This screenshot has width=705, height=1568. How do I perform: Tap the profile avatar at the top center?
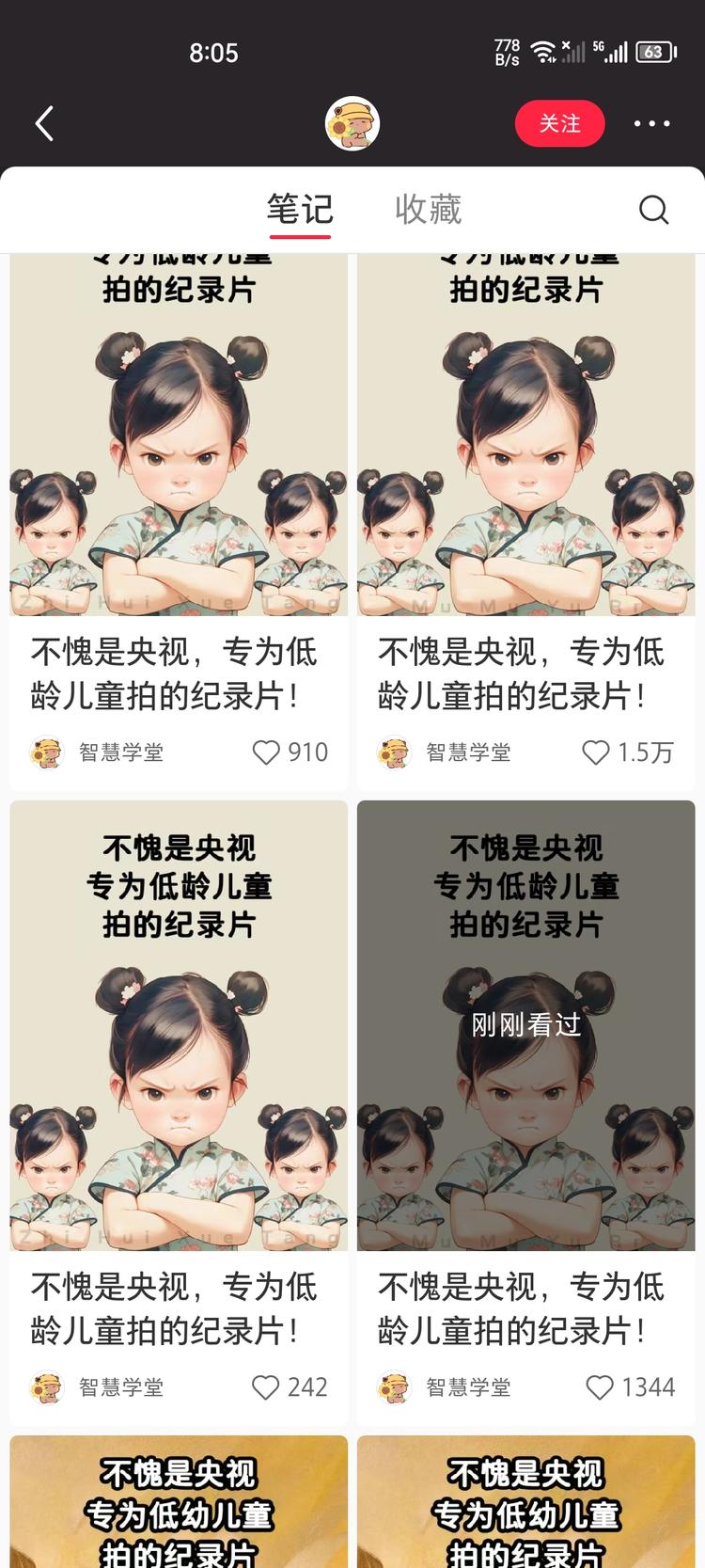352,123
